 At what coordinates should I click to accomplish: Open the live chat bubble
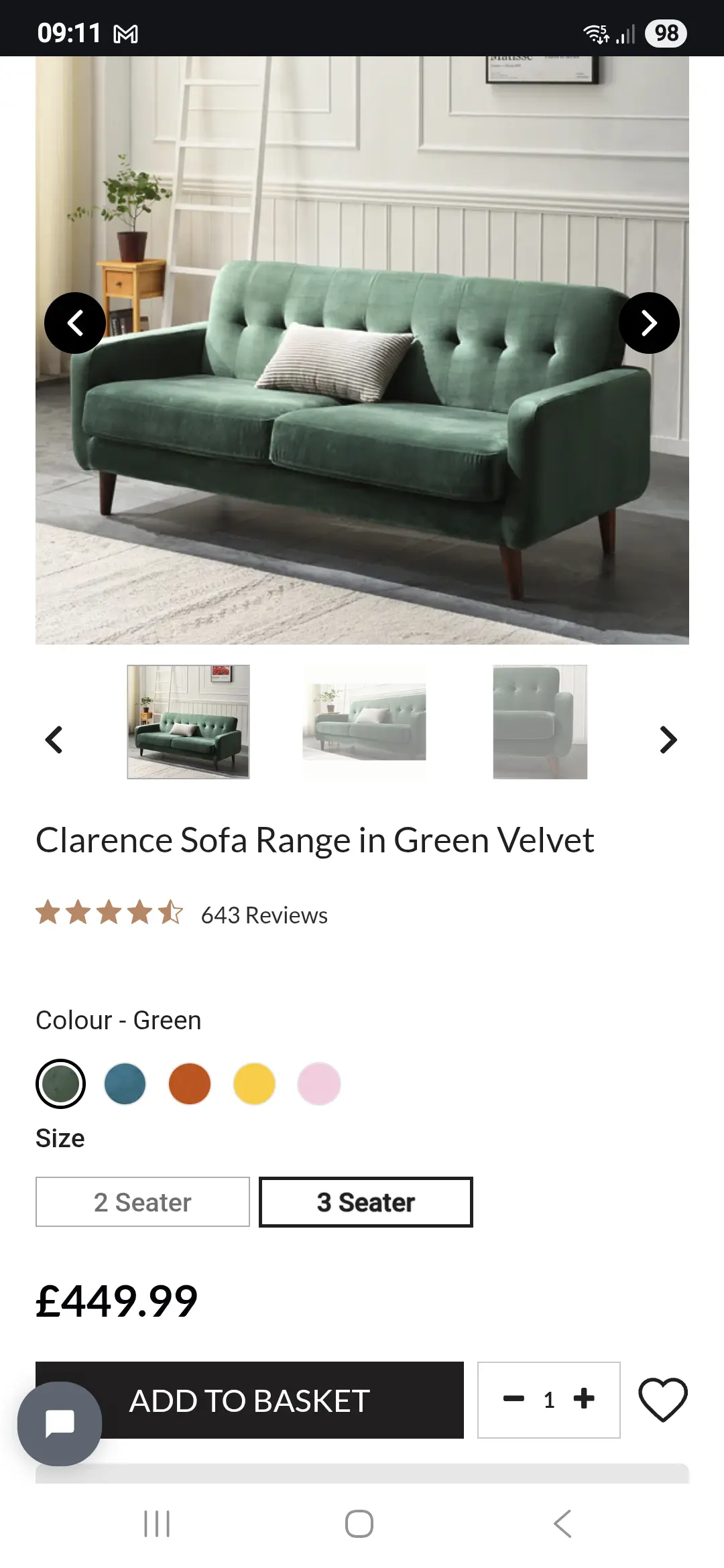60,1424
